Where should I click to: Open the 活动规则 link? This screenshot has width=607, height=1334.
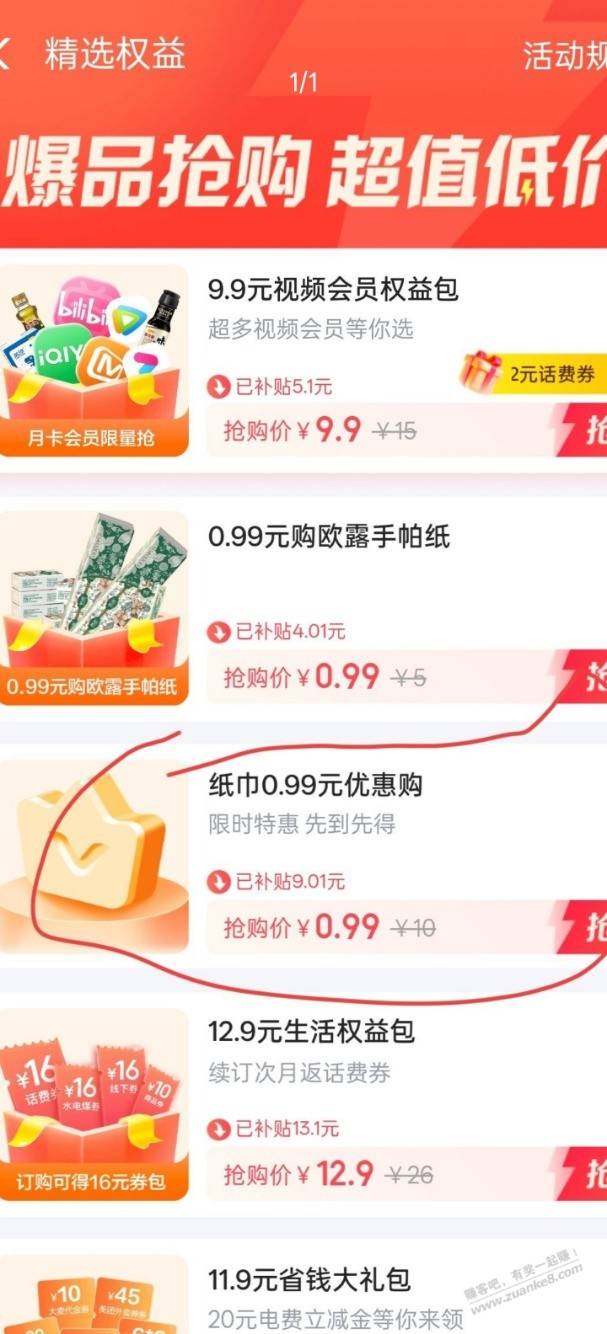coord(565,55)
